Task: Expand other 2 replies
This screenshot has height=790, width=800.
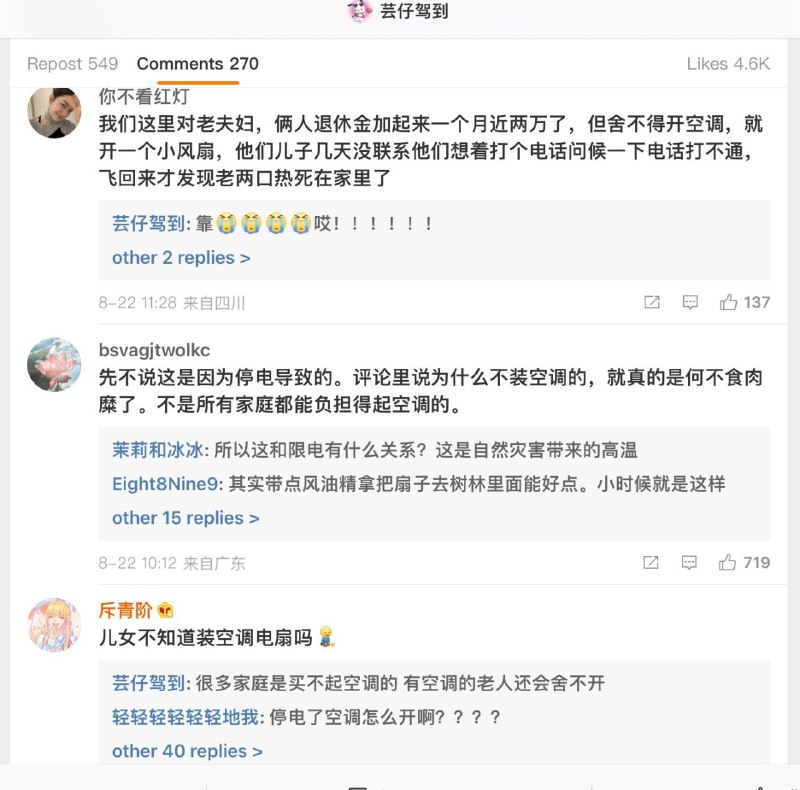Action: pyautogui.click(x=181, y=258)
